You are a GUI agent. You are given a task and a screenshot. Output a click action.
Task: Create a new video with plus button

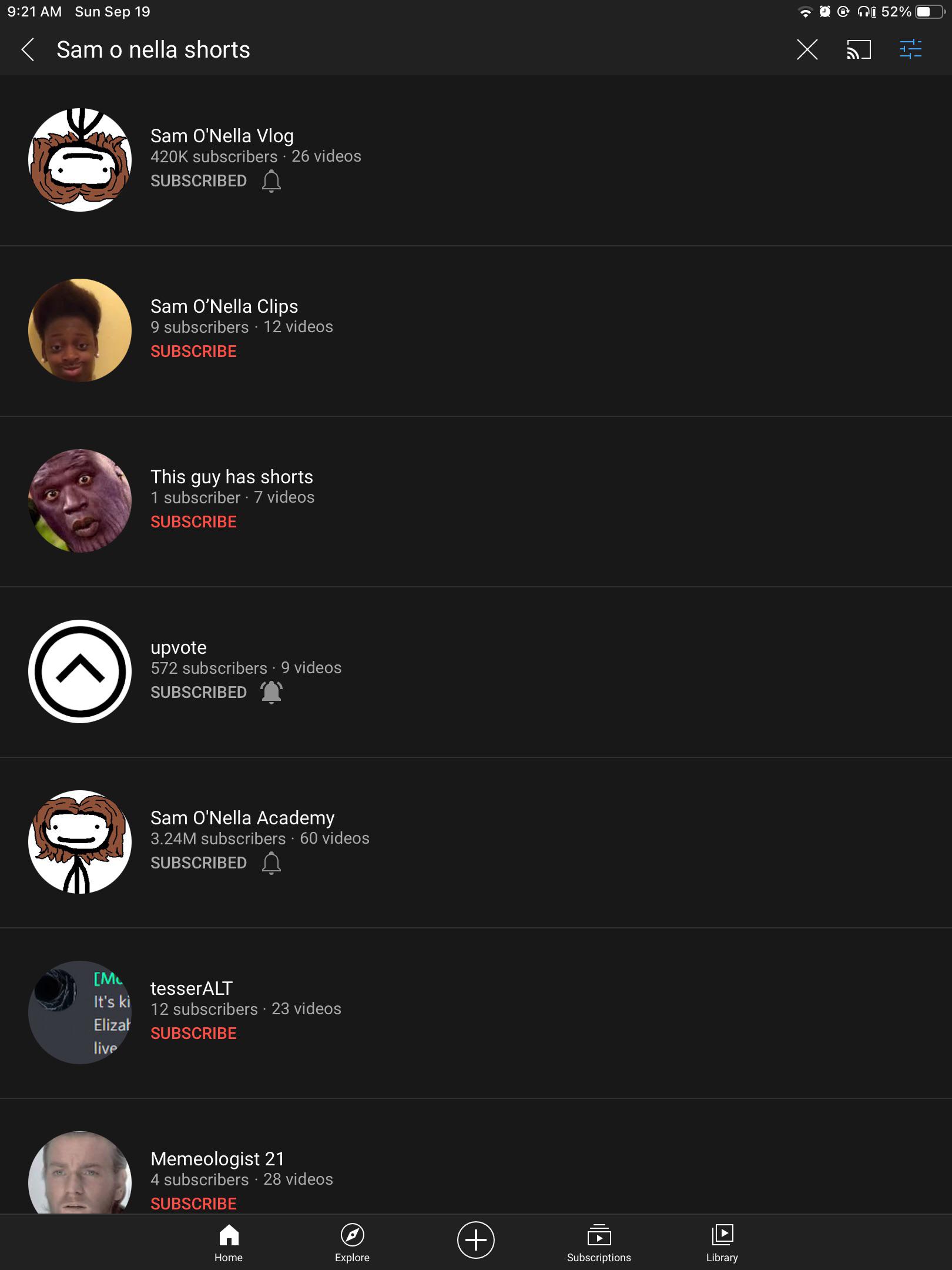pos(475,1240)
